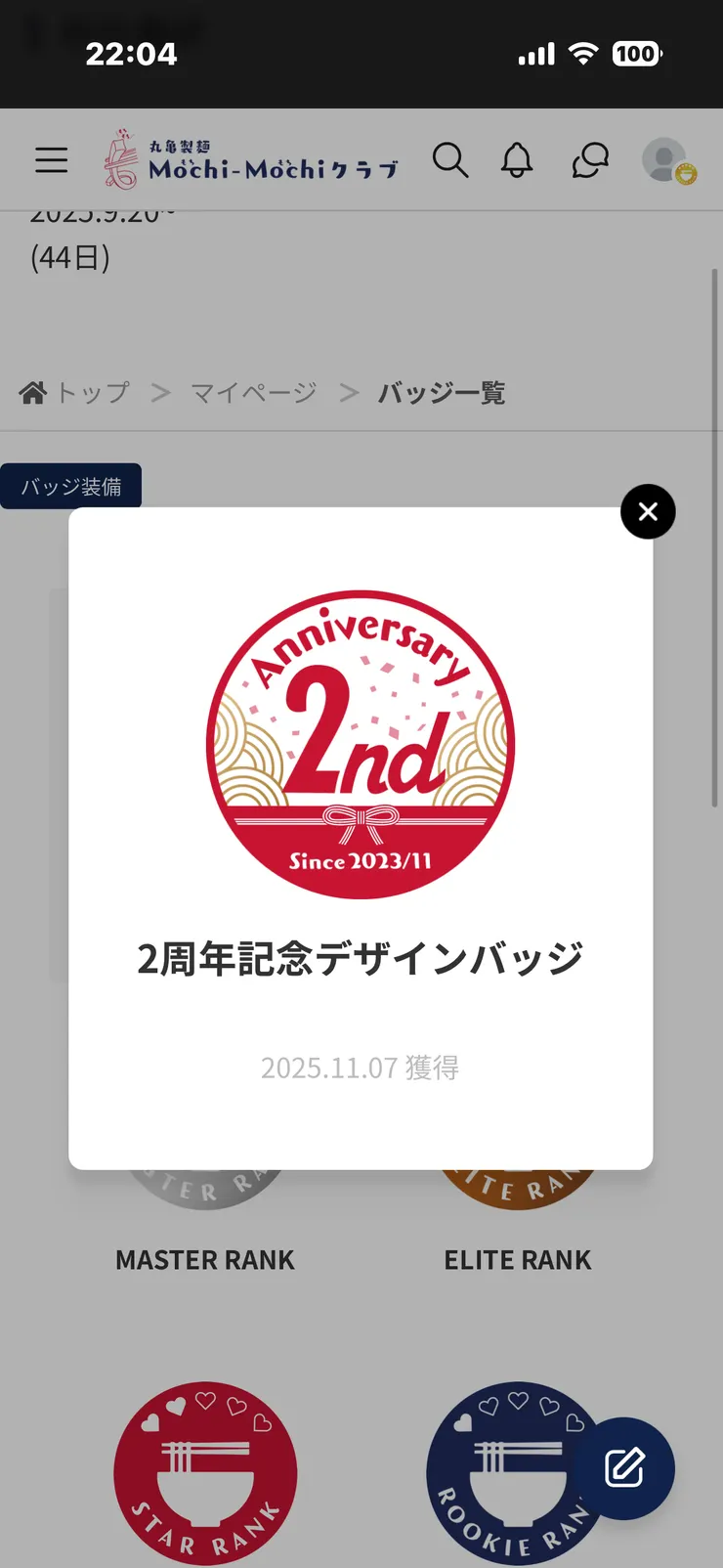
Task: Tap the Mochi-Mochi クラブ logo
Action: 249,161
